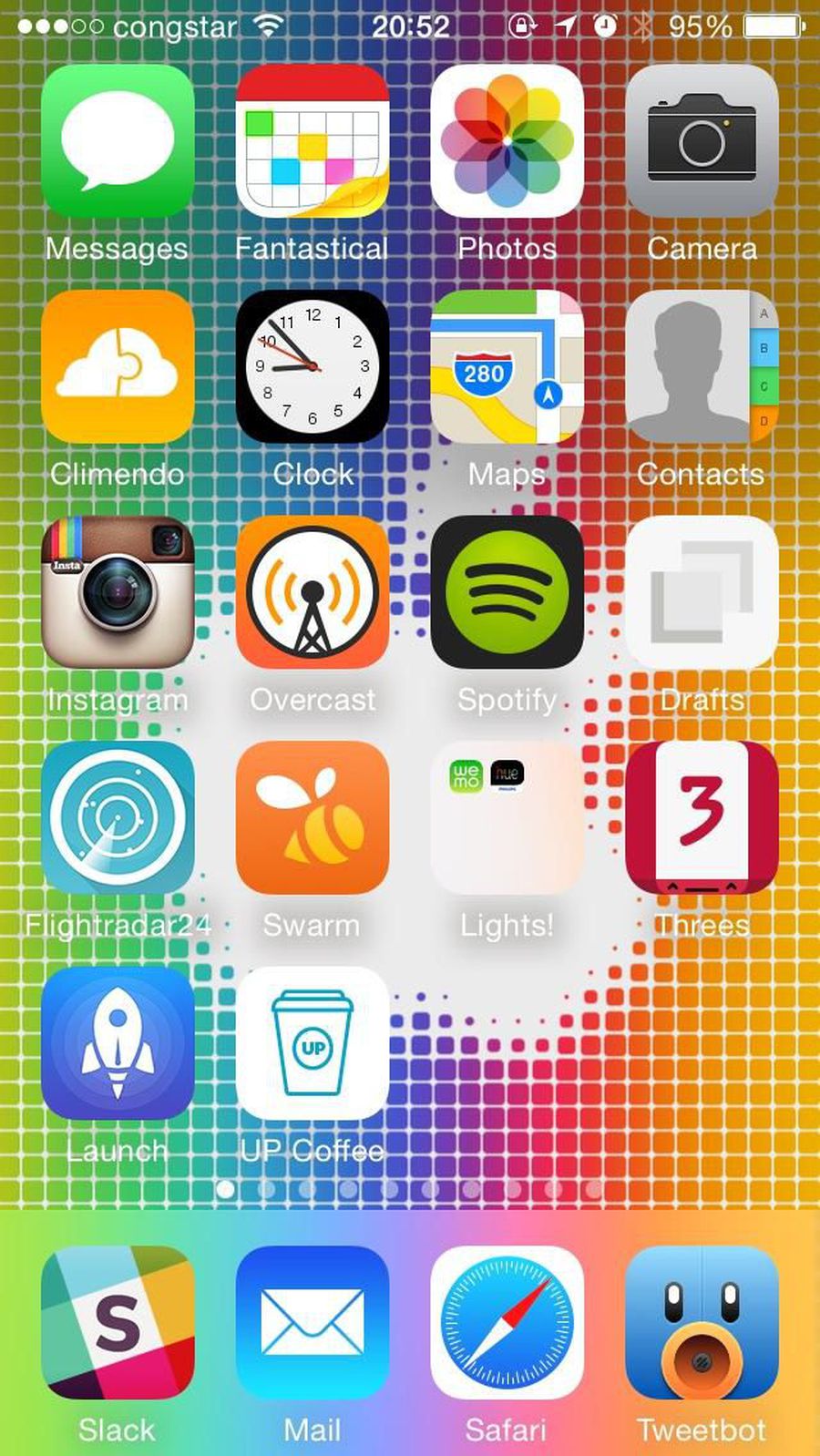Open Overcast podcast app
This screenshot has height=1456, width=820.
[x=313, y=592]
